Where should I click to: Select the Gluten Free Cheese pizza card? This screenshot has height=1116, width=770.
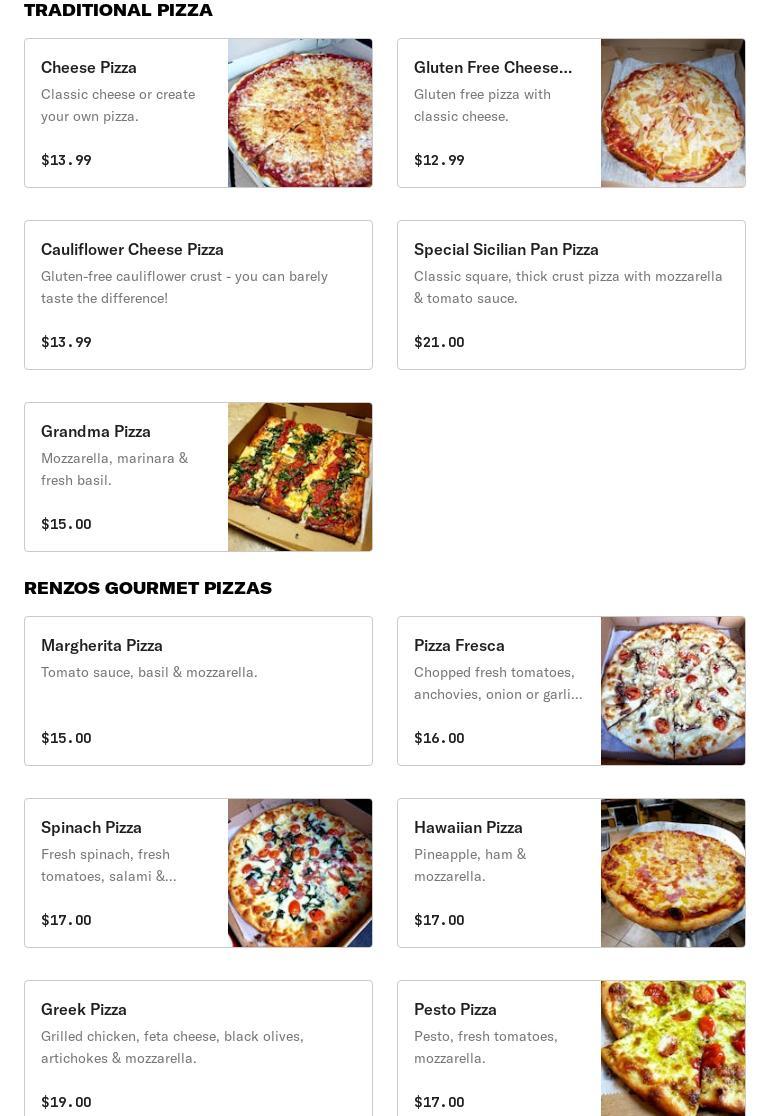571,113
